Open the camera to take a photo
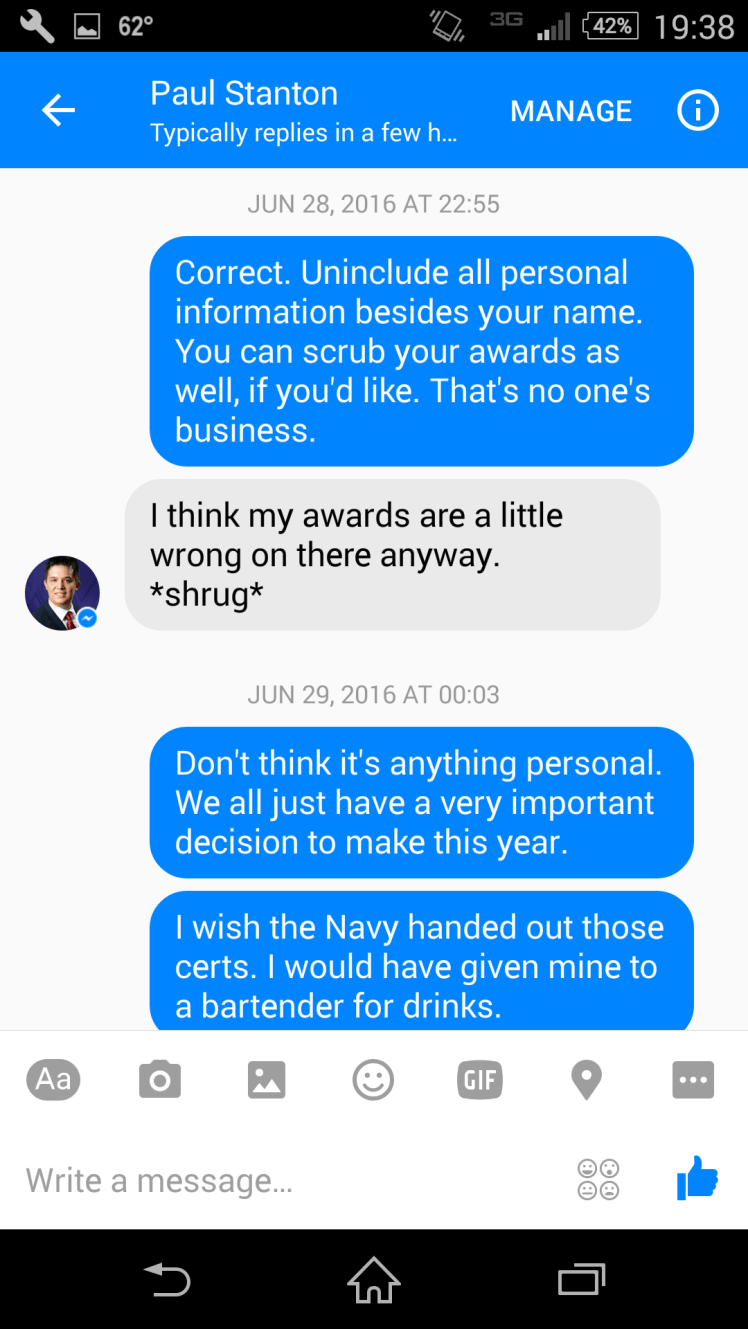This screenshot has height=1329, width=748. point(160,1080)
